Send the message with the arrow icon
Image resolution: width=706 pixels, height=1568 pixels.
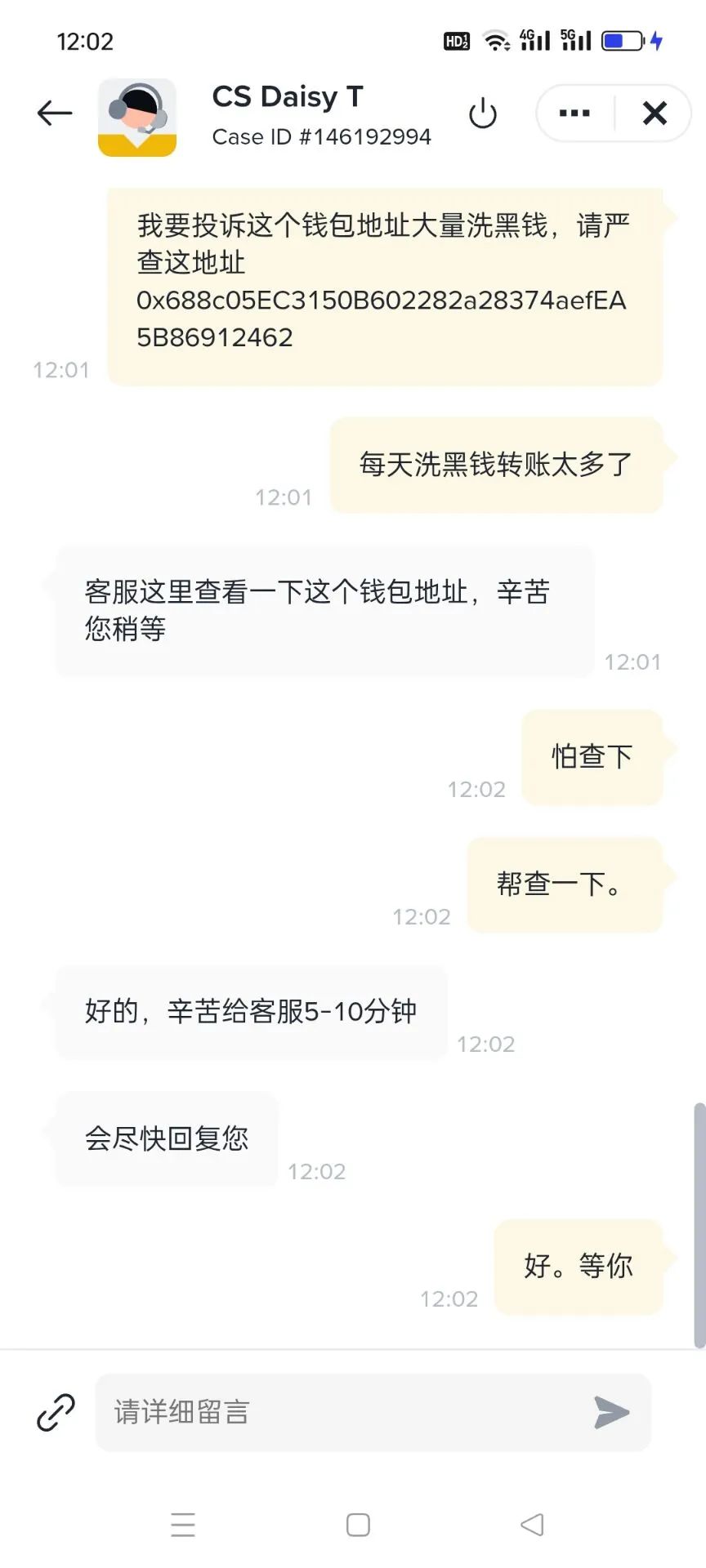pos(611,1412)
